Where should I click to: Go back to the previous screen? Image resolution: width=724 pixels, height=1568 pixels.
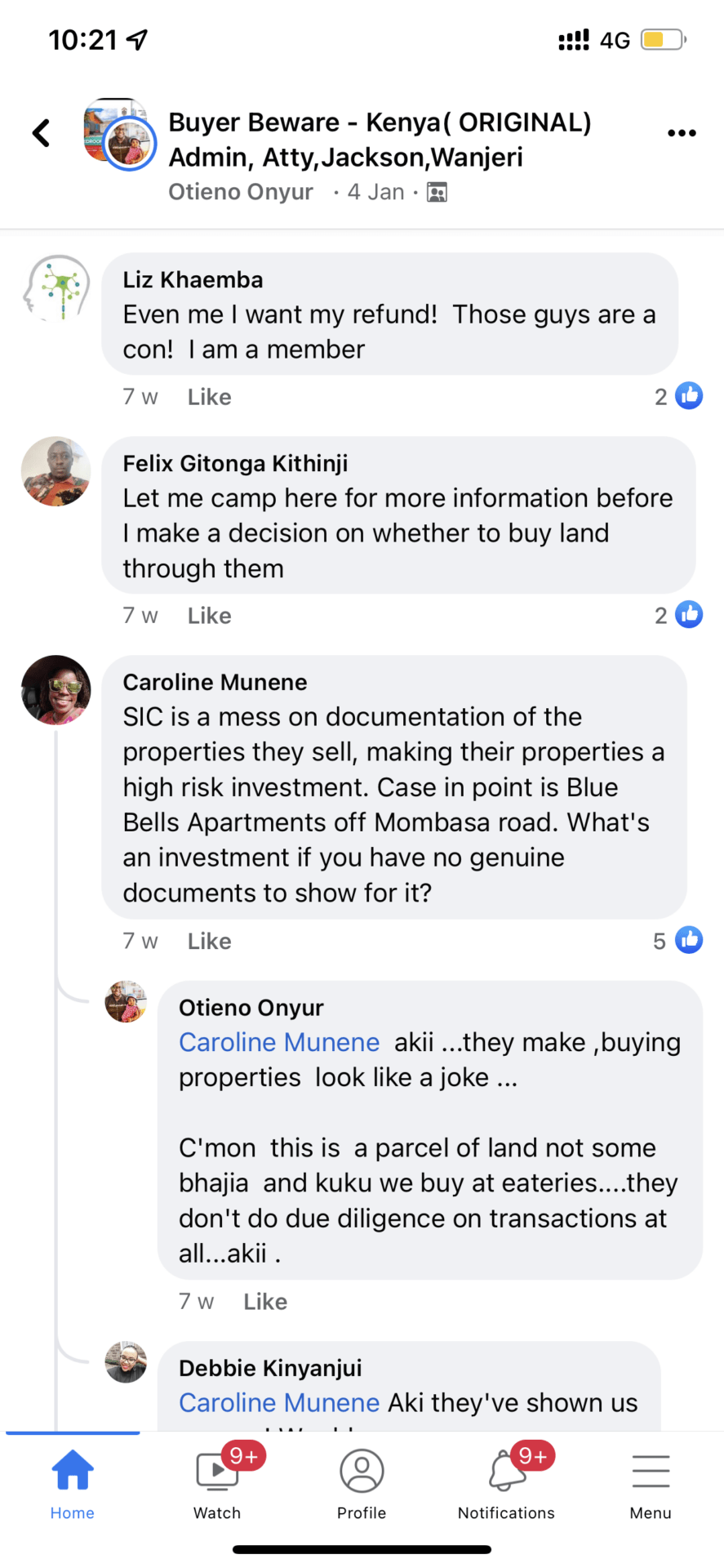42,133
